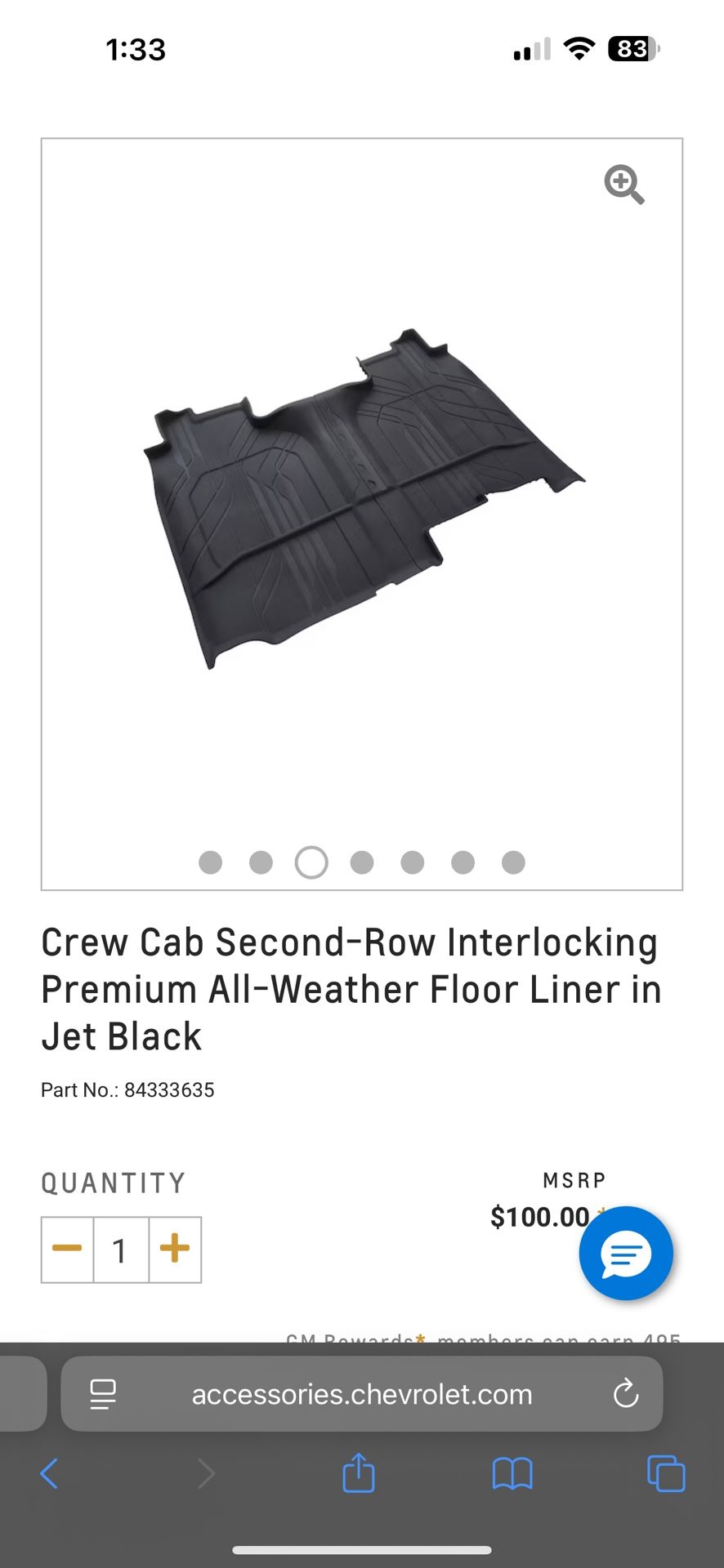Reload the page in Safari

pos(626,1394)
